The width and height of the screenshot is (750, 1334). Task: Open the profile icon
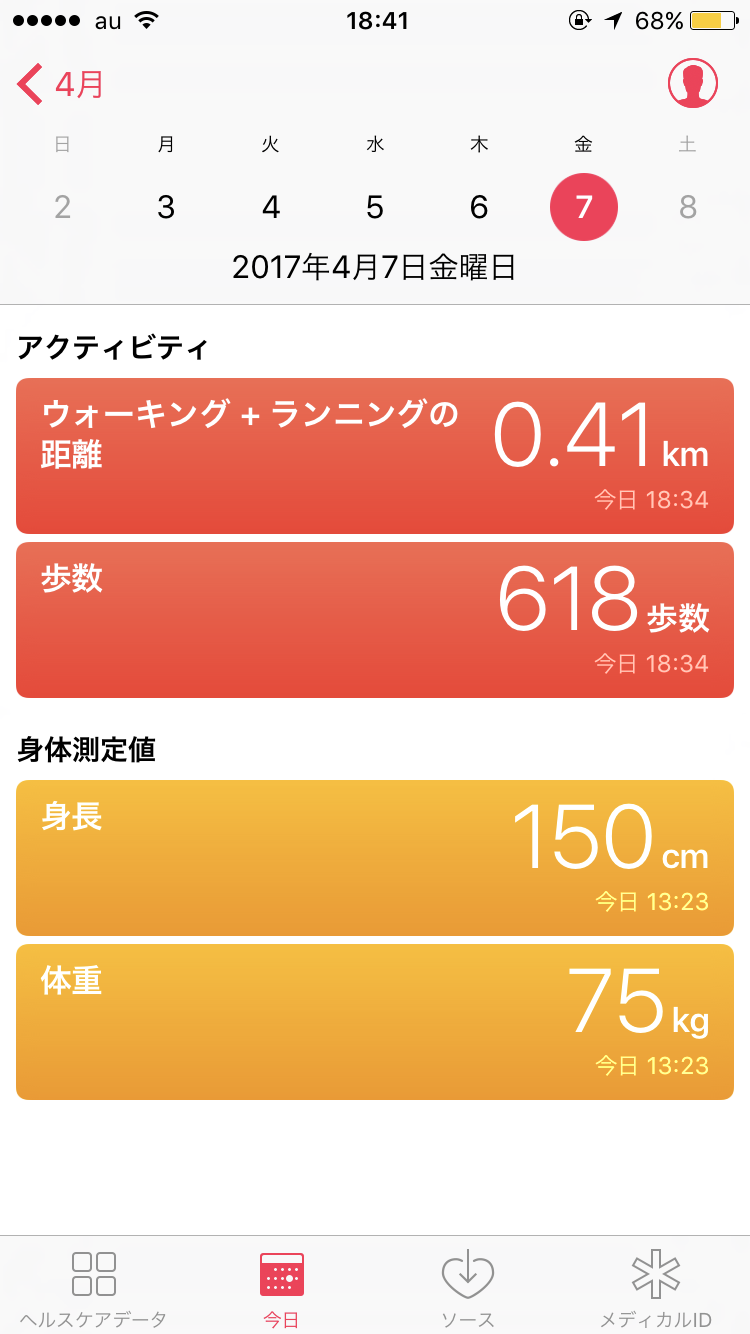click(x=692, y=83)
